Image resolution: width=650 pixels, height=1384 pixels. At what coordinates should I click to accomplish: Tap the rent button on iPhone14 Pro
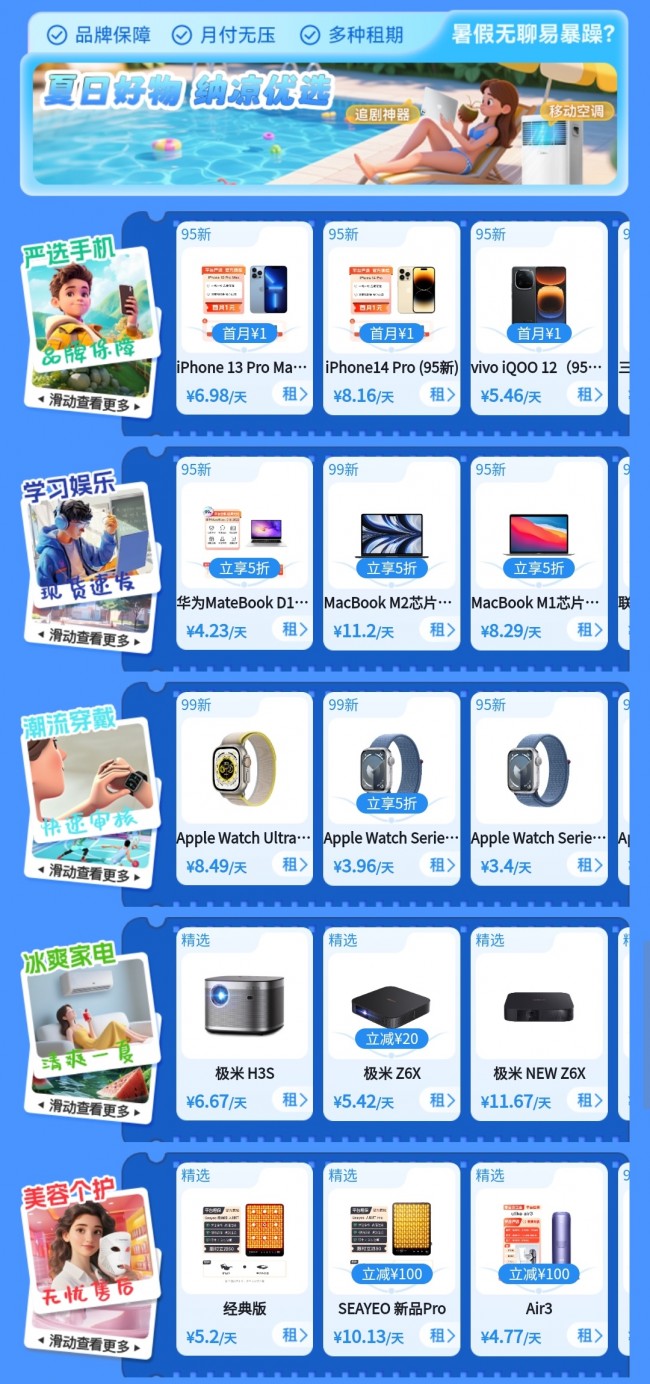(x=439, y=394)
